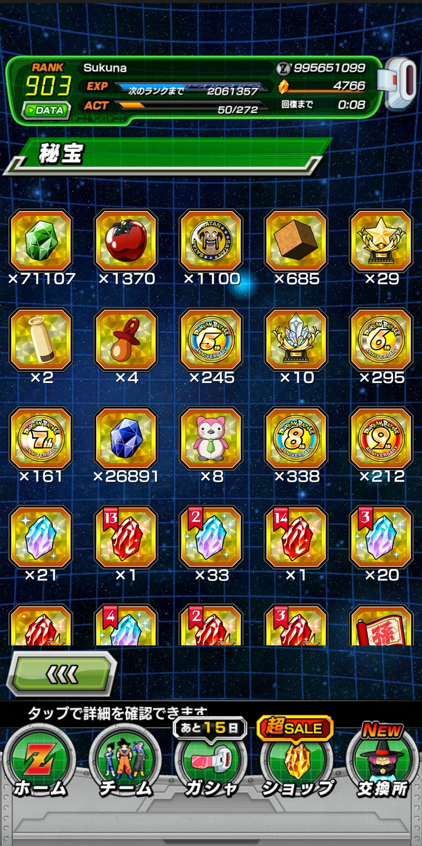Open the DATA button under rank
Viewport: 422px width, 846px height.
click(46, 110)
